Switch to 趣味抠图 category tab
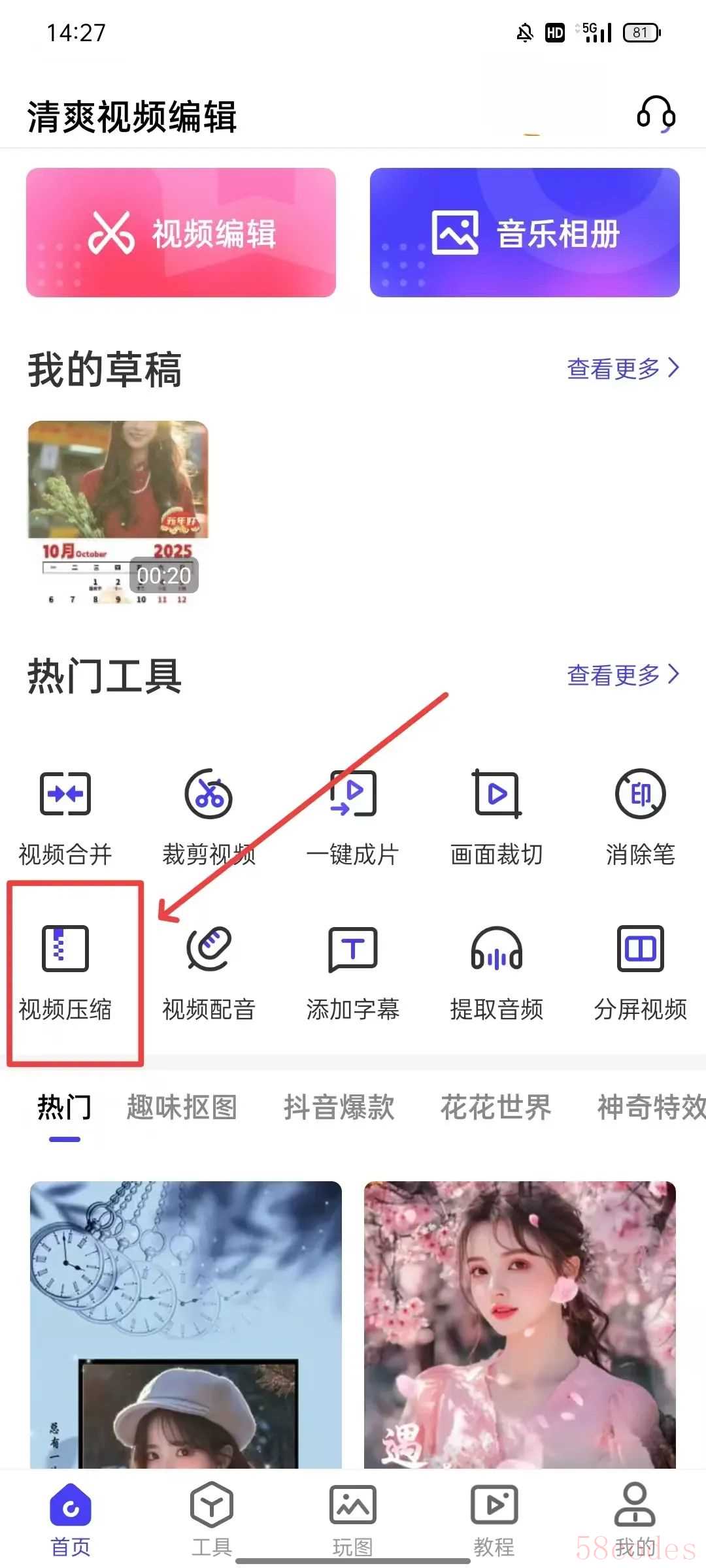Viewport: 706px width, 1568px height. tap(182, 1107)
